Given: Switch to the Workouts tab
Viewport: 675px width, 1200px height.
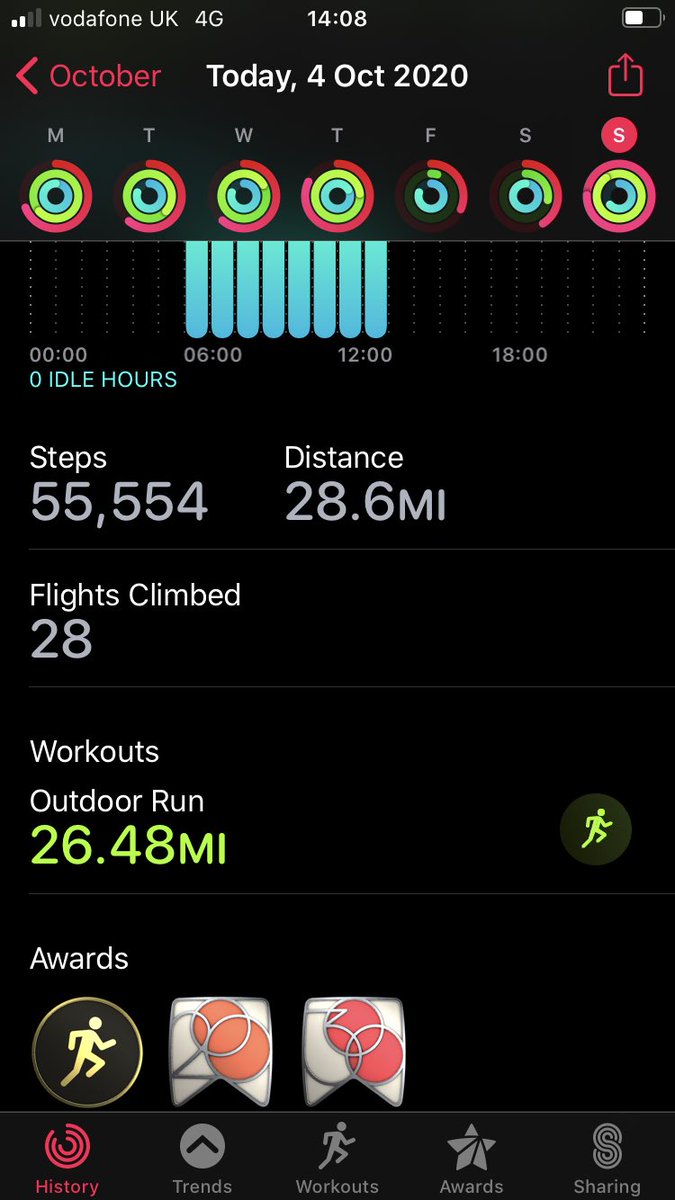Looking at the screenshot, I should pyautogui.click(x=337, y=1159).
